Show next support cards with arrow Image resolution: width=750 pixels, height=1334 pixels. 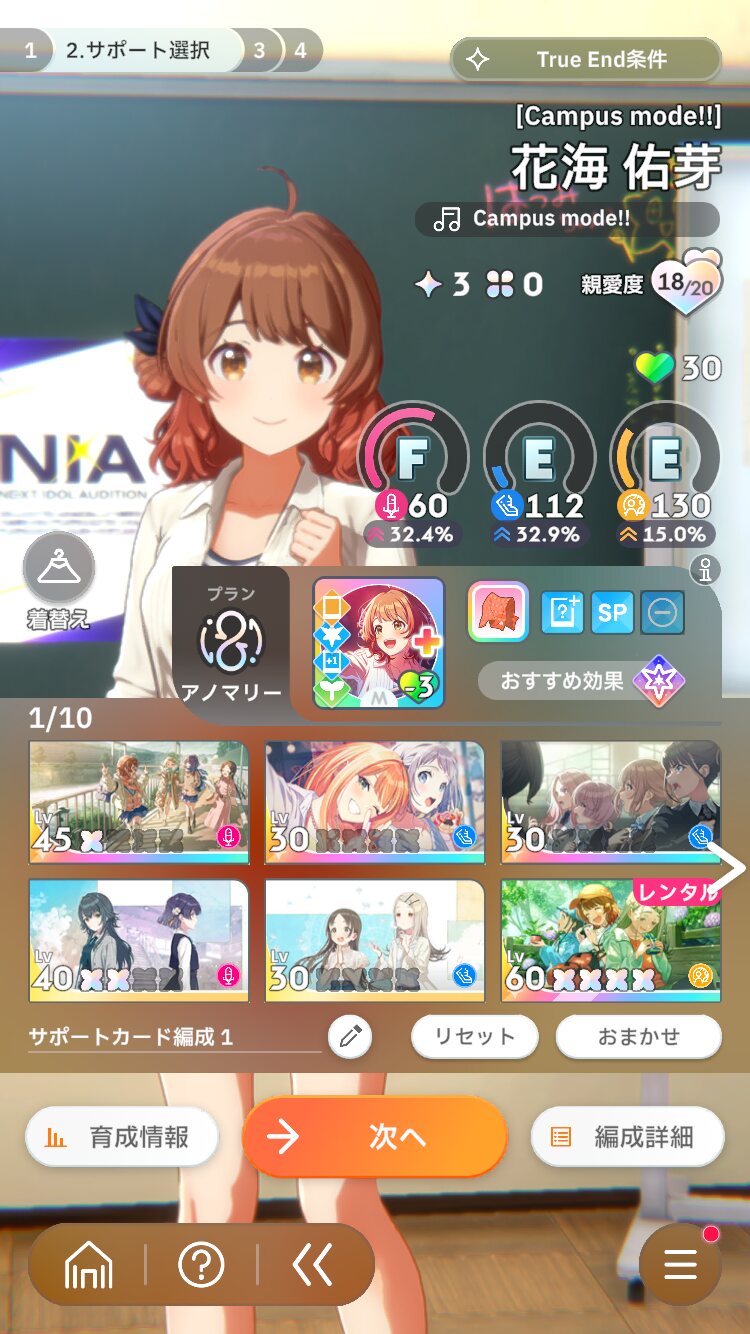pos(727,869)
